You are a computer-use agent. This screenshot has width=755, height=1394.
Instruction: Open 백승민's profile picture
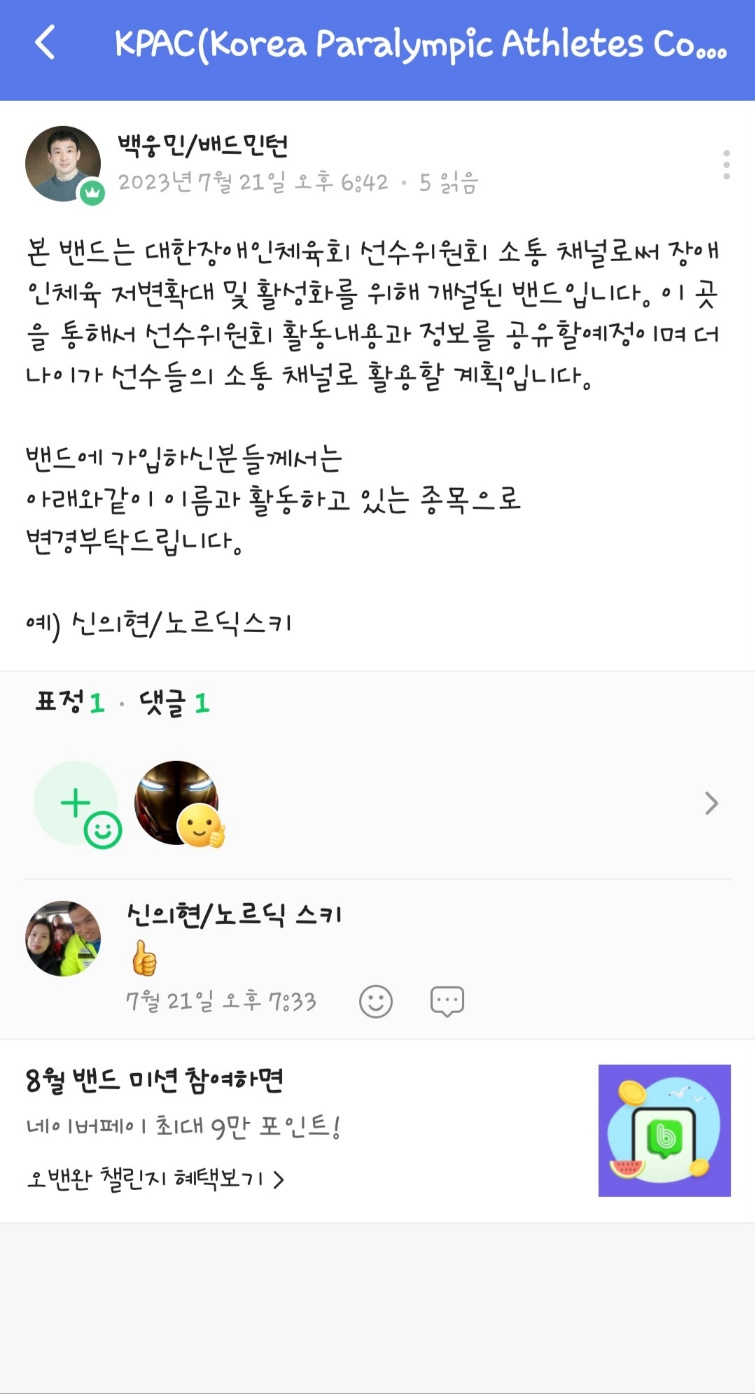click(x=62, y=163)
